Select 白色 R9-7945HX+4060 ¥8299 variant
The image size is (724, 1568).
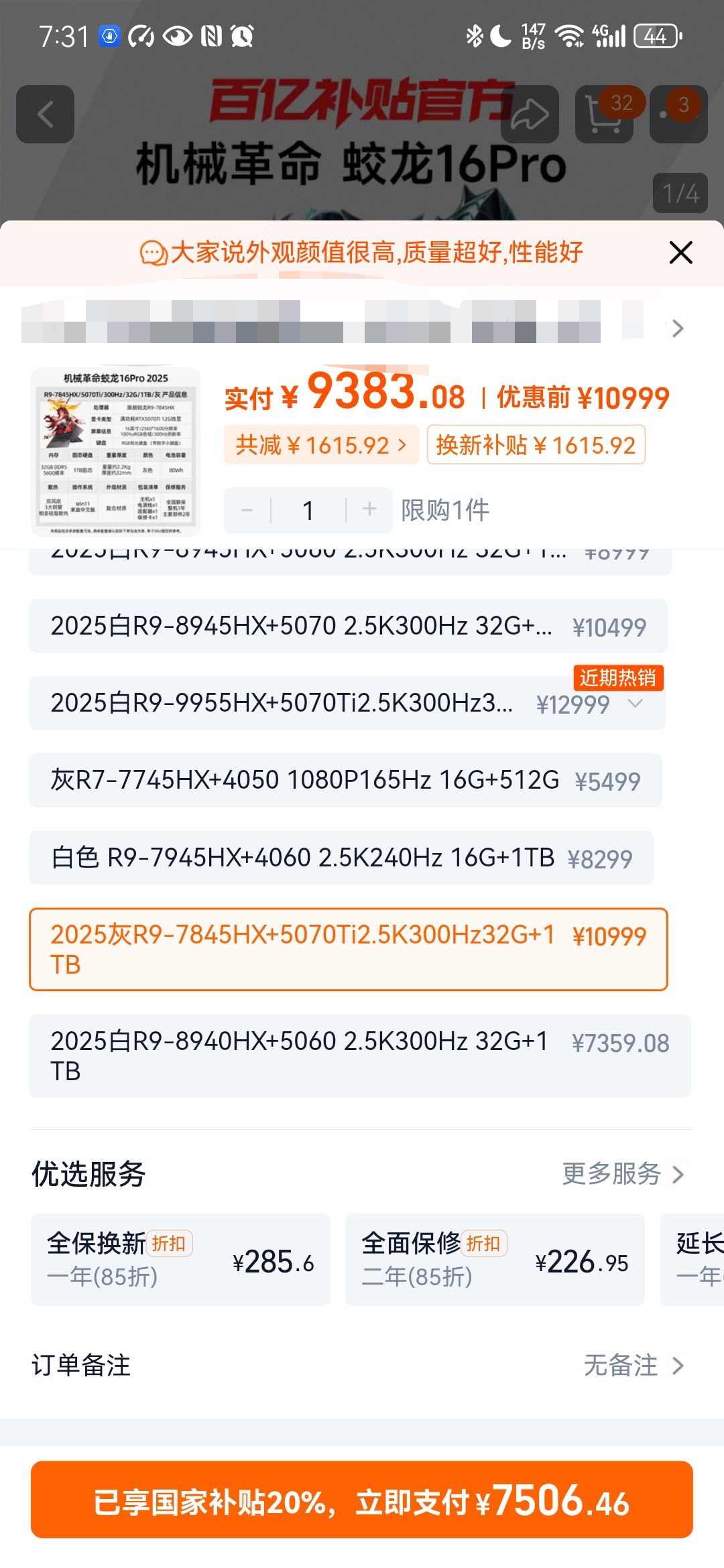tap(341, 858)
